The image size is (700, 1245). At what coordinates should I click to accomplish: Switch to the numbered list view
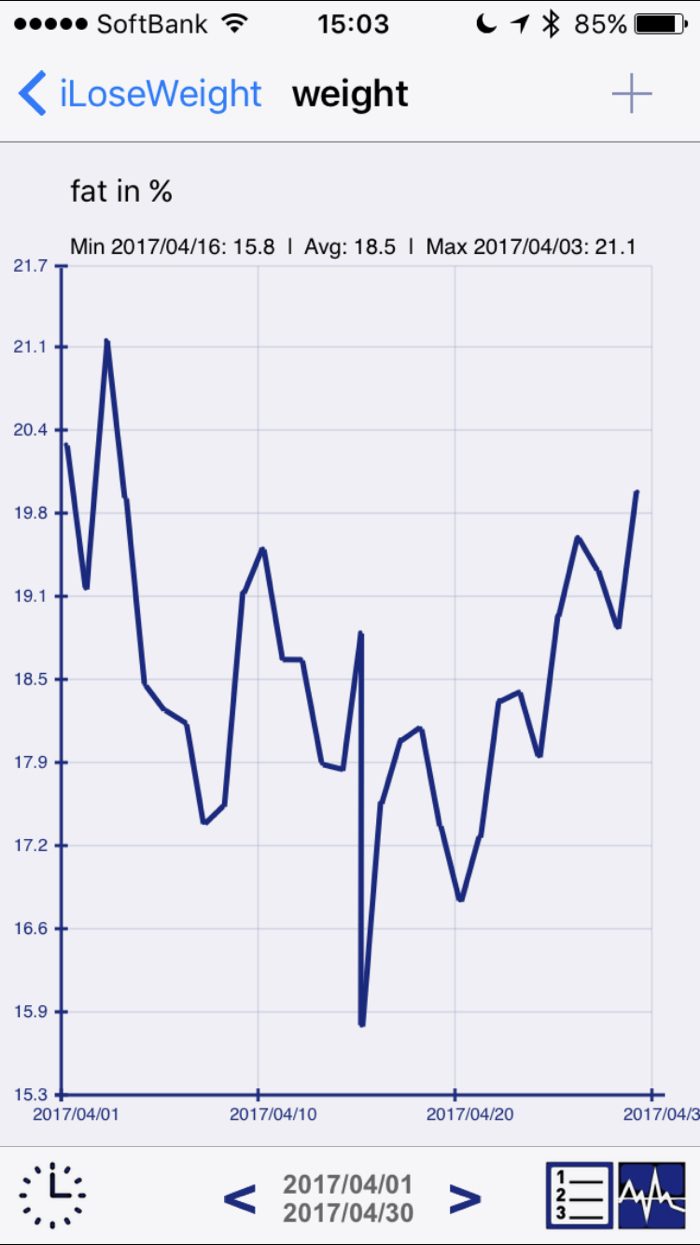tap(579, 1196)
